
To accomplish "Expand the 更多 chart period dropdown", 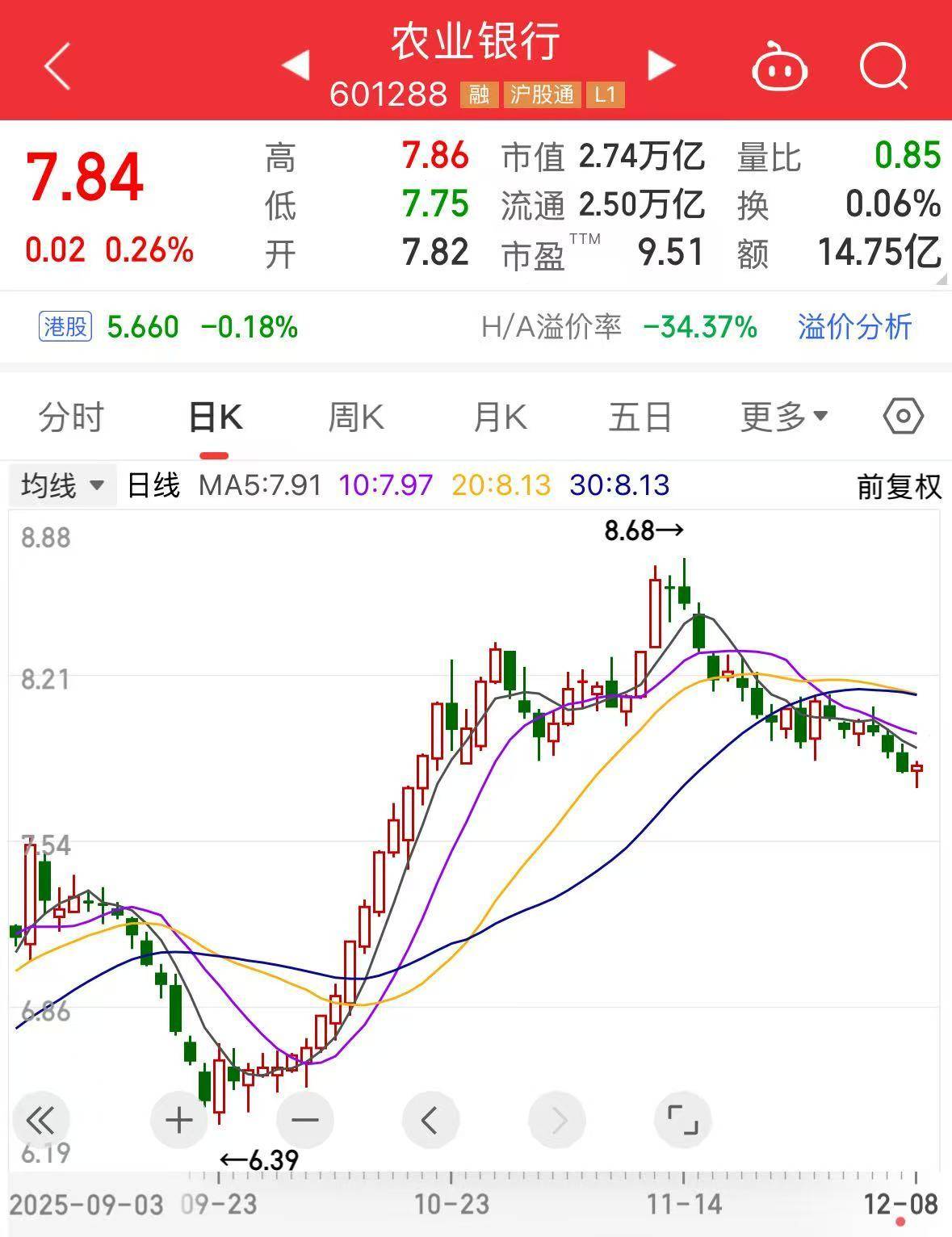I will click(783, 417).
